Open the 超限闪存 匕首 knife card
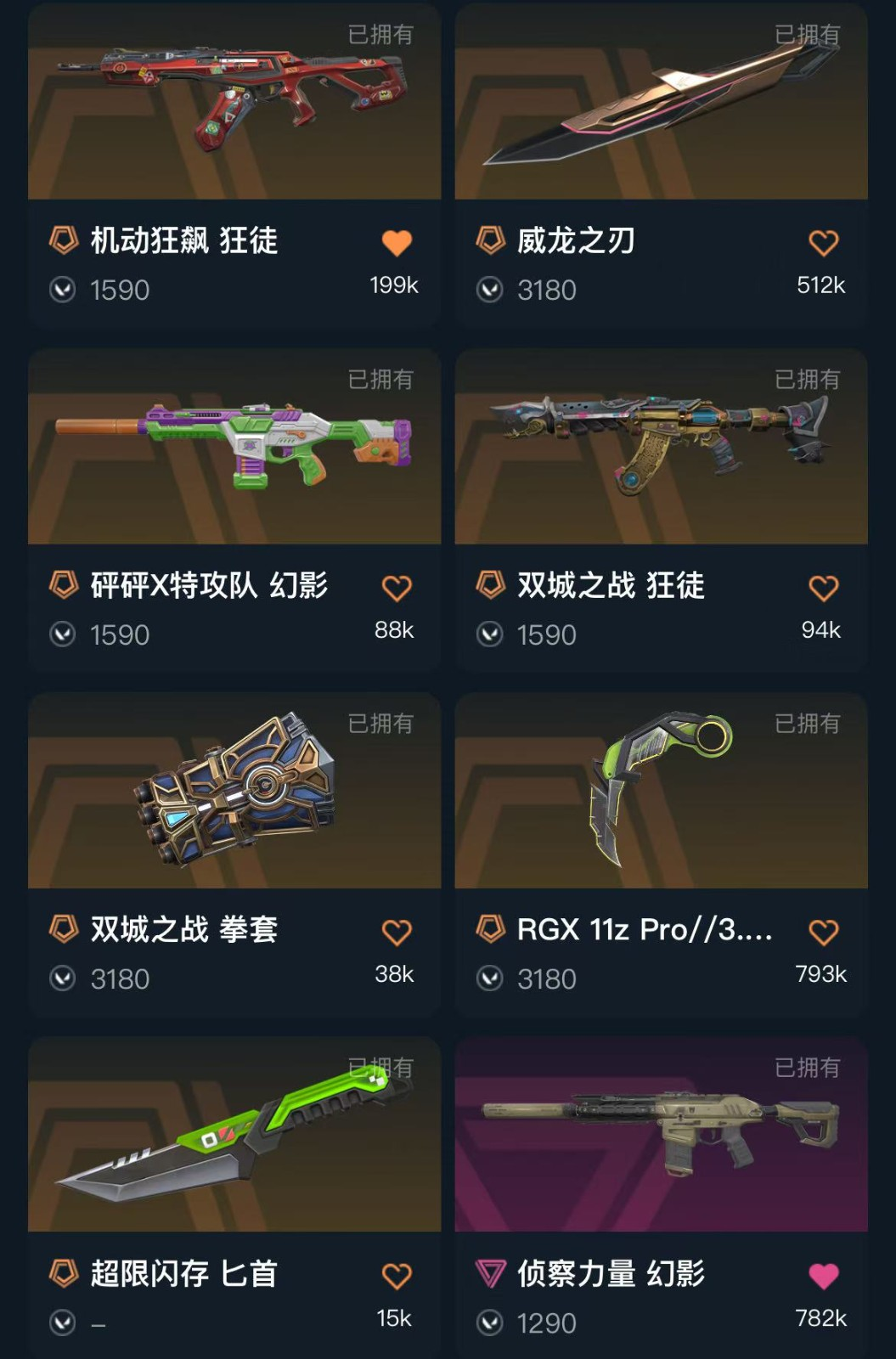The width and height of the screenshot is (896, 1359). [x=234, y=1136]
